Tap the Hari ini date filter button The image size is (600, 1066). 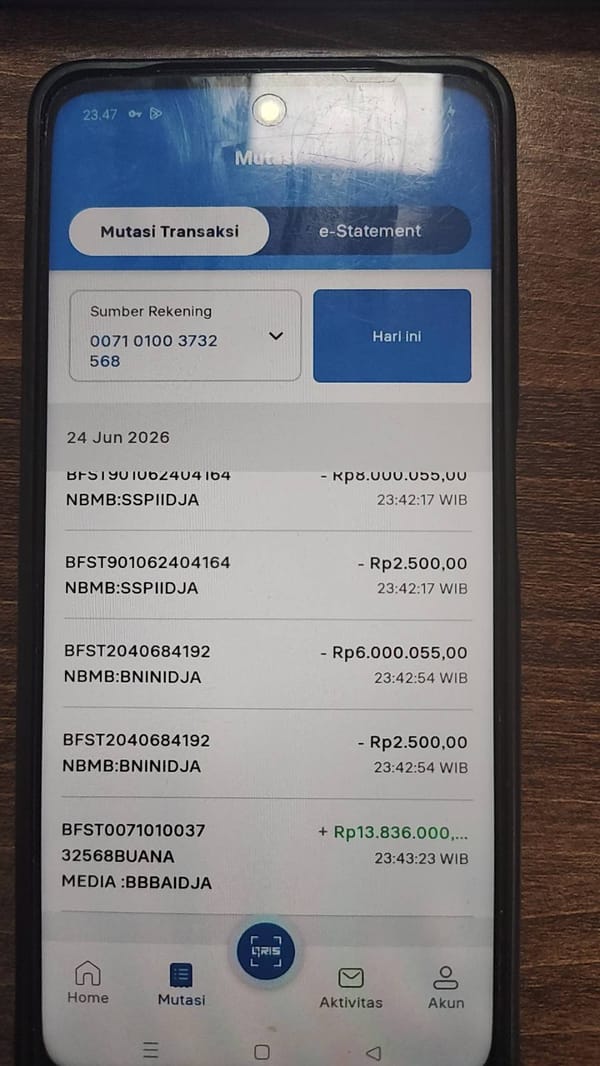[392, 336]
